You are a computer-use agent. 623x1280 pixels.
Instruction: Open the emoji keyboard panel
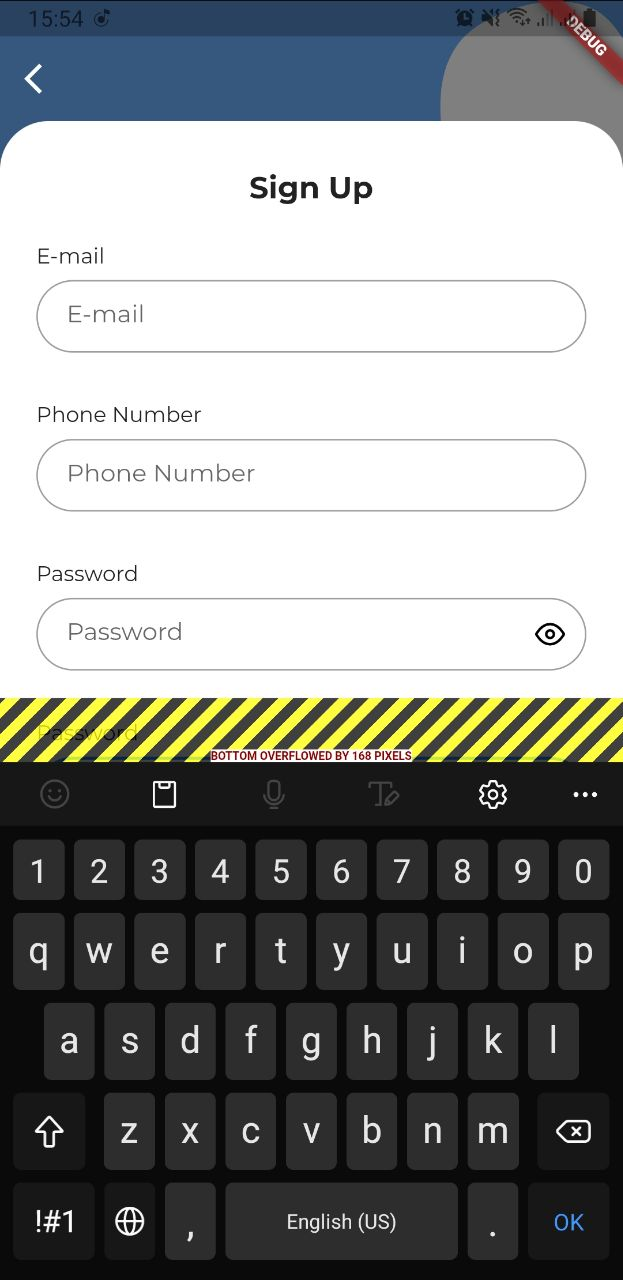coord(55,795)
